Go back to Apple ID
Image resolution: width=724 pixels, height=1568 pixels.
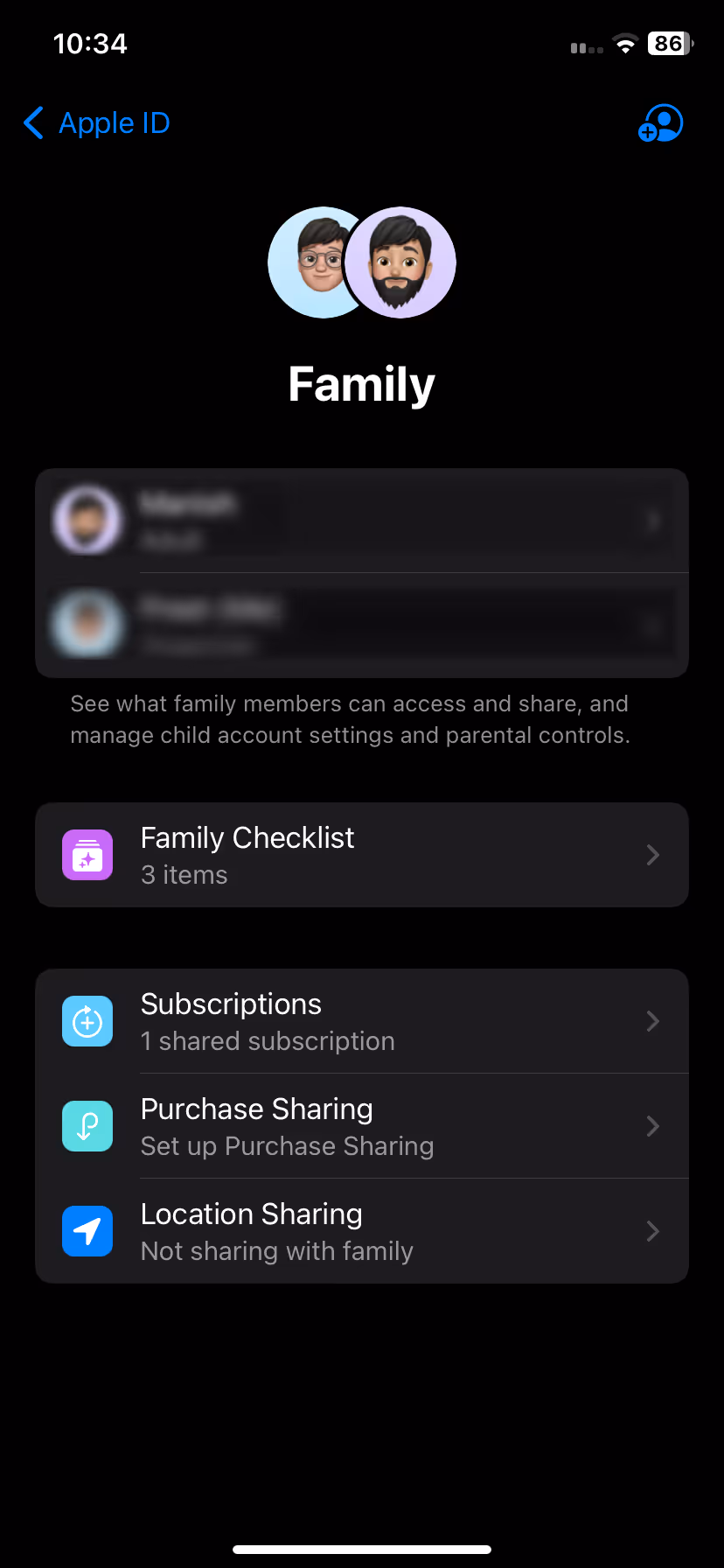tap(96, 123)
